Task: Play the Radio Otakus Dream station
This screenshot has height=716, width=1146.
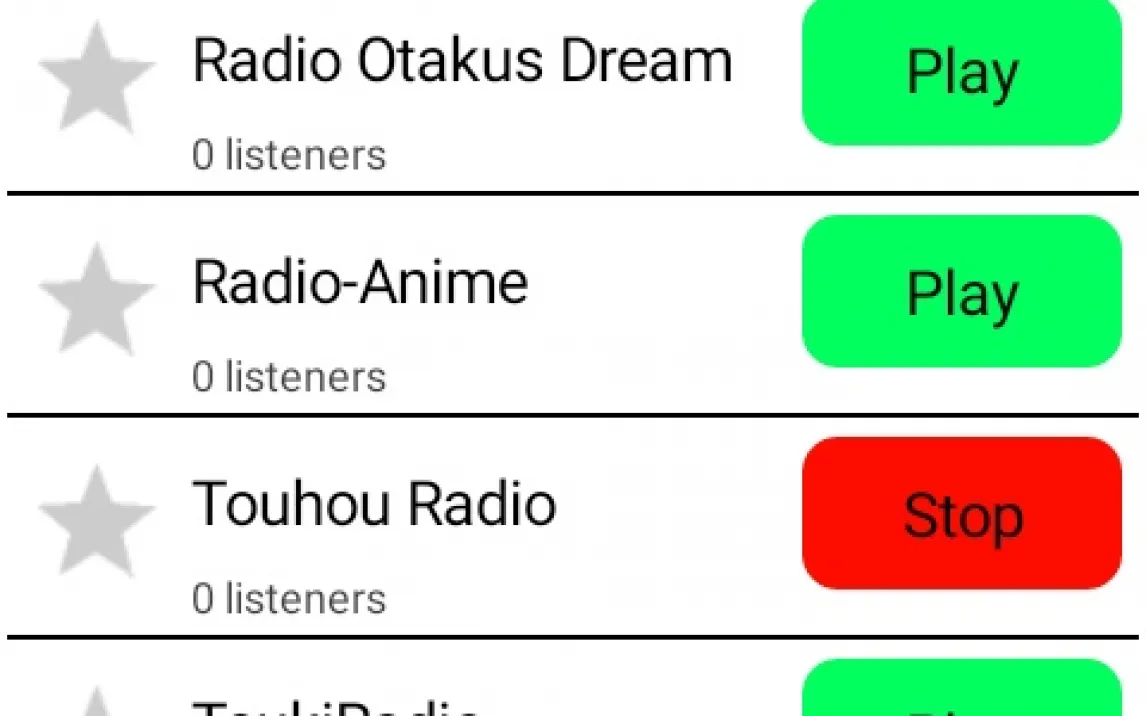Action: (x=961, y=72)
